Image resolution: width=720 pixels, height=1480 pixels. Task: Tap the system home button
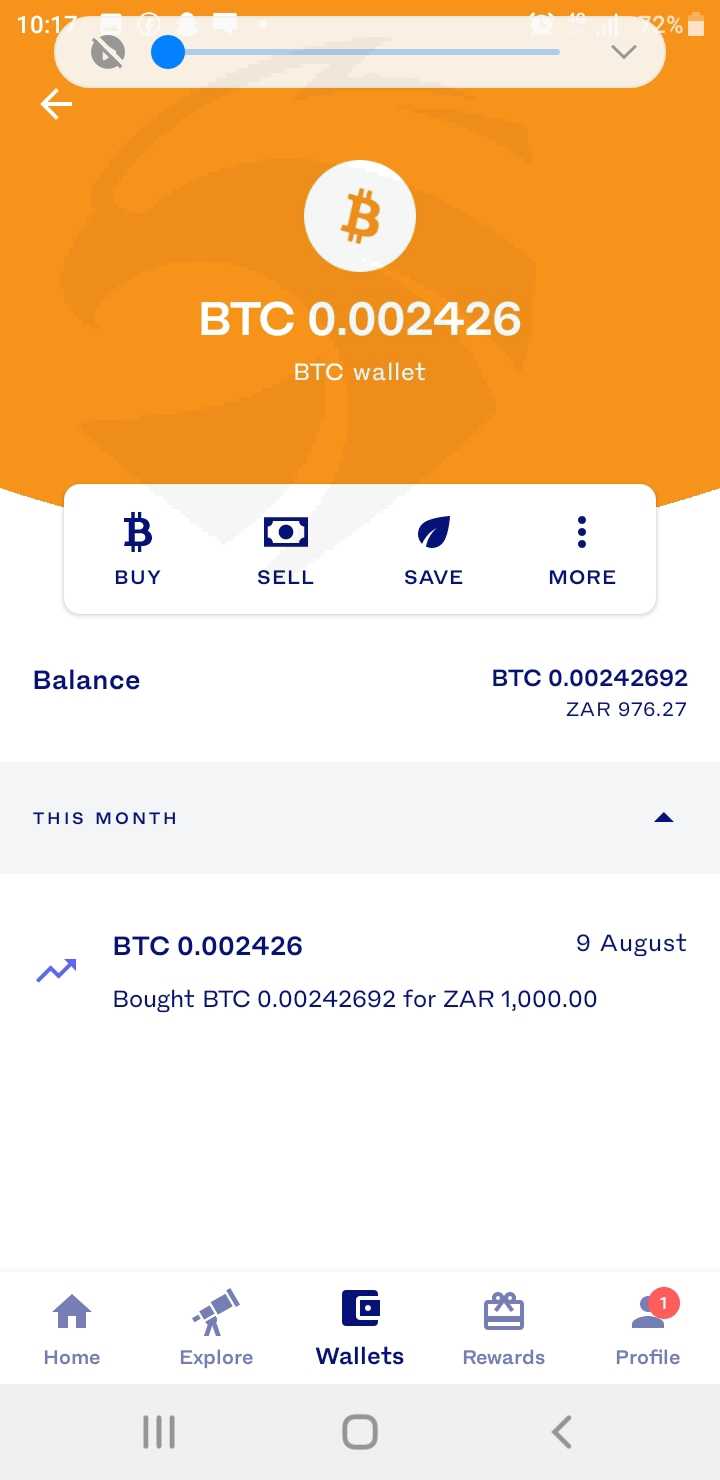coord(360,1432)
